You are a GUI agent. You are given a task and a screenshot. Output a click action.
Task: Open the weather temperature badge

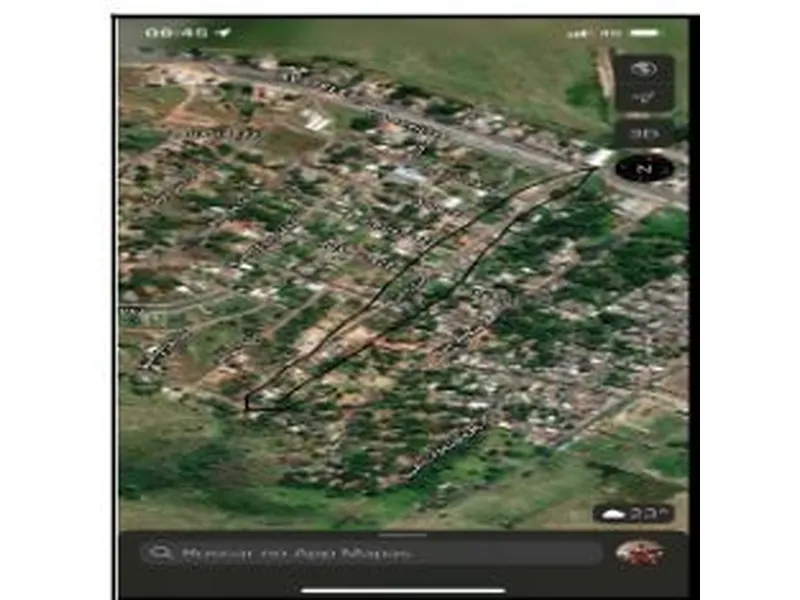[634, 514]
